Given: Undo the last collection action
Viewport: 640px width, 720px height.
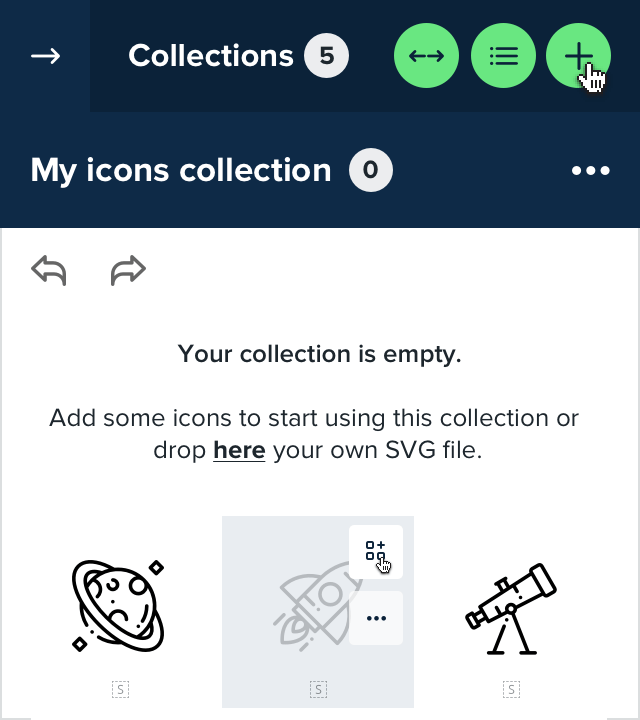Looking at the screenshot, I should (x=49, y=270).
